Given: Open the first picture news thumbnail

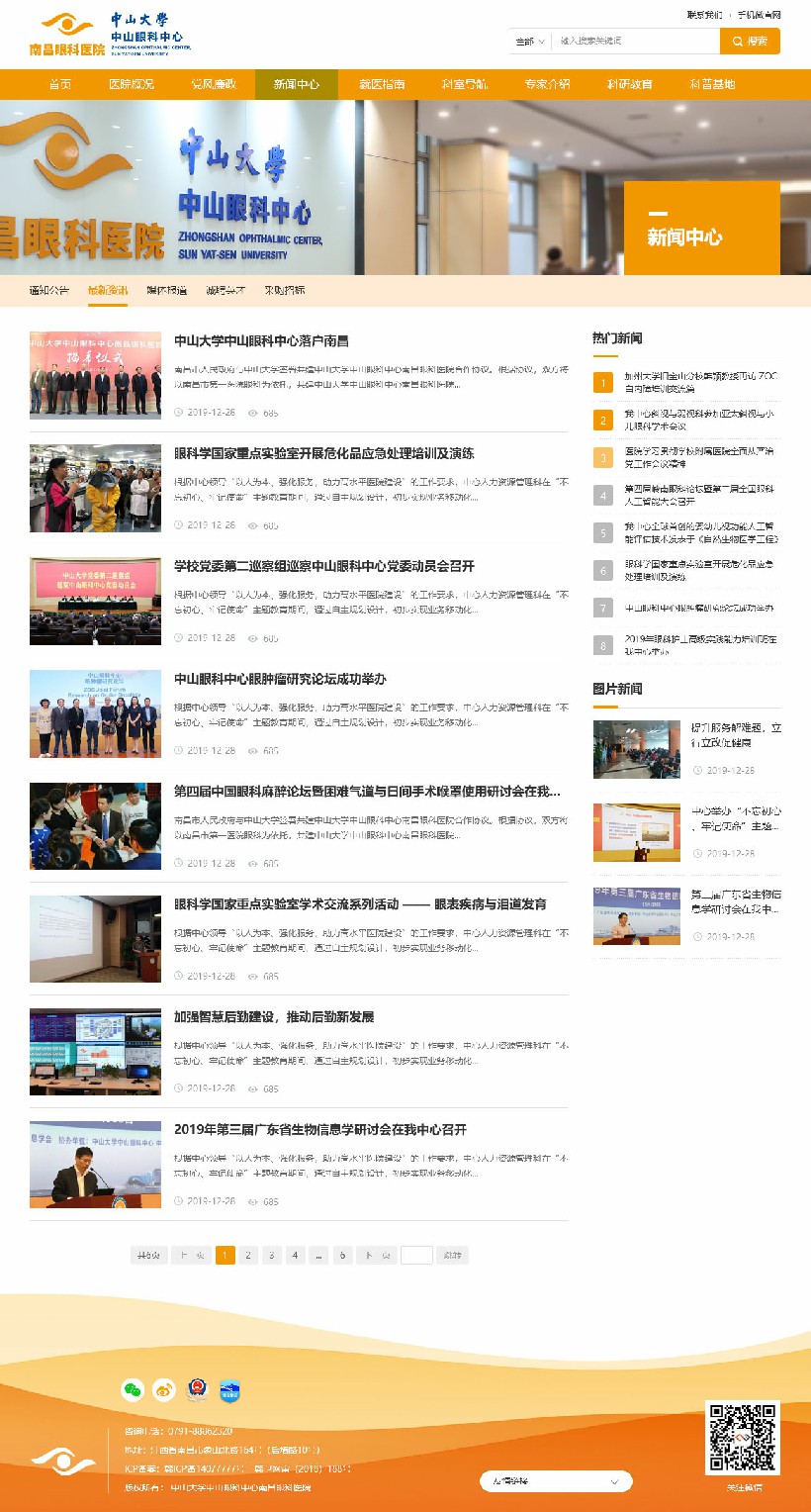Looking at the screenshot, I should coord(636,749).
